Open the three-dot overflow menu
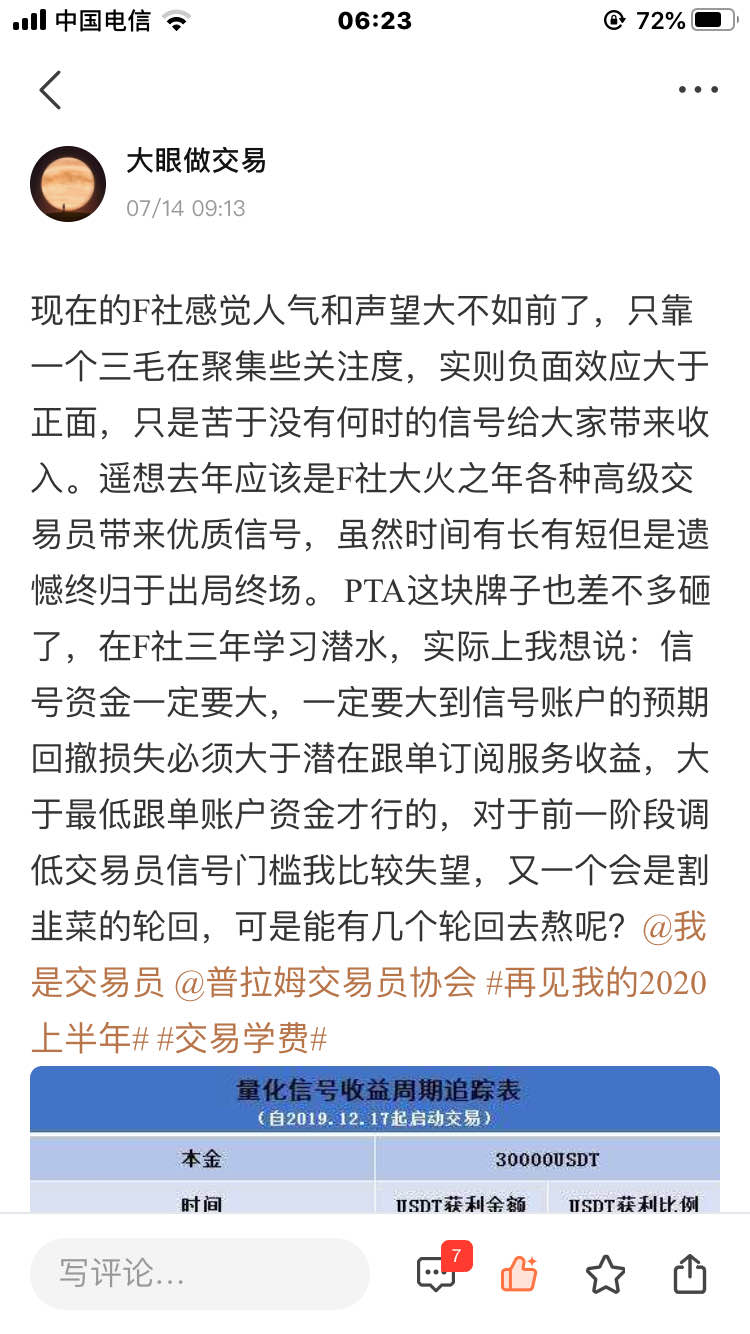 coord(698,90)
